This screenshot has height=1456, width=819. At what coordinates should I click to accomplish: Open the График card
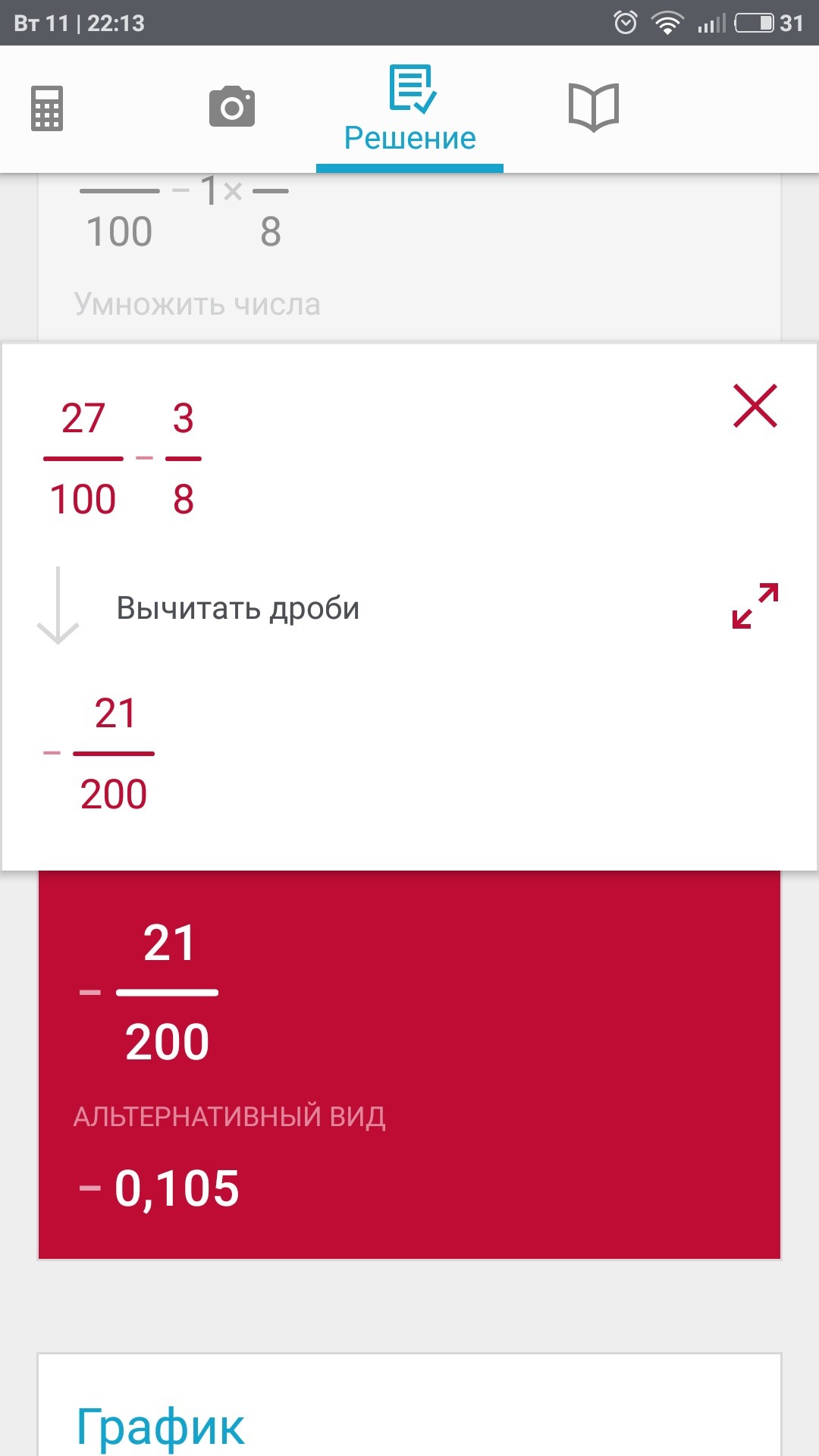[409, 1404]
